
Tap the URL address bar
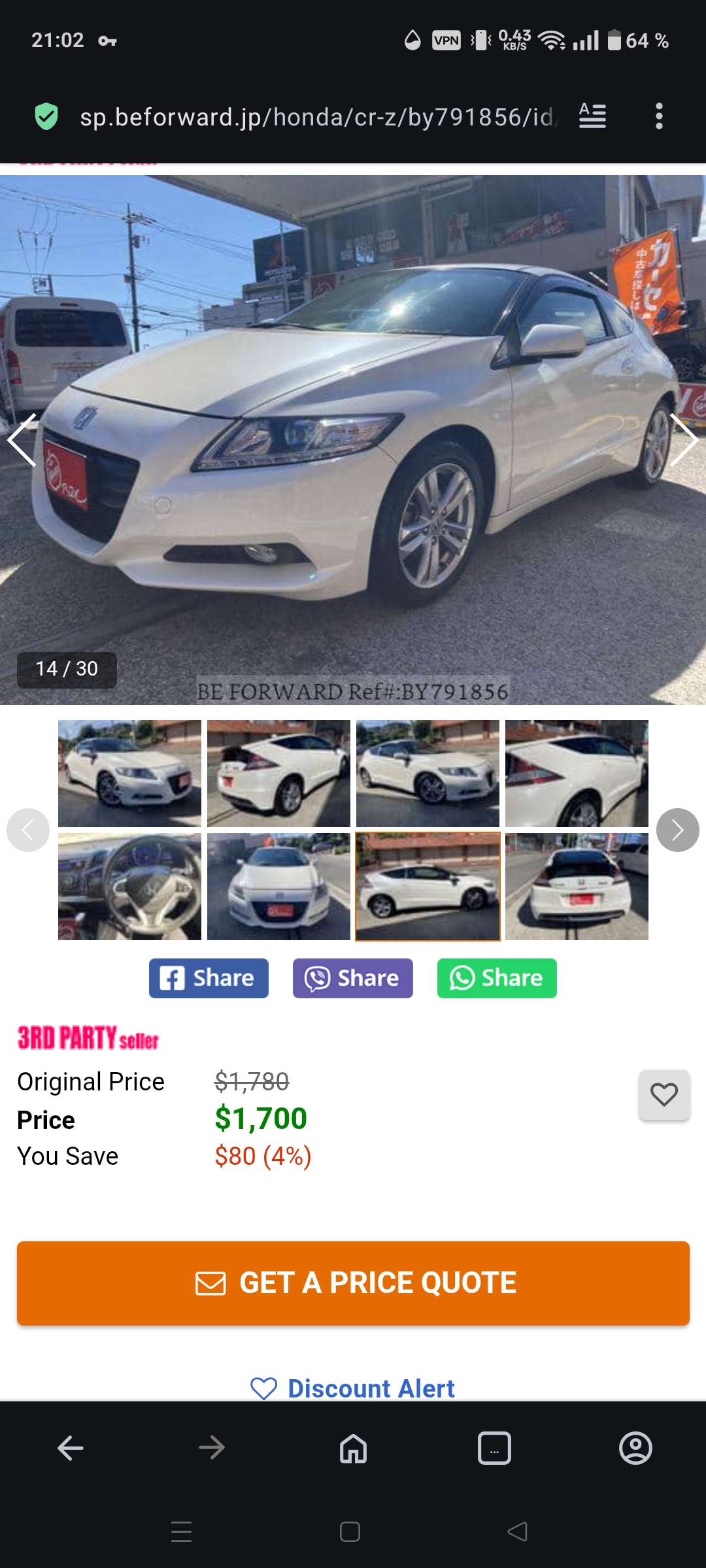point(316,117)
